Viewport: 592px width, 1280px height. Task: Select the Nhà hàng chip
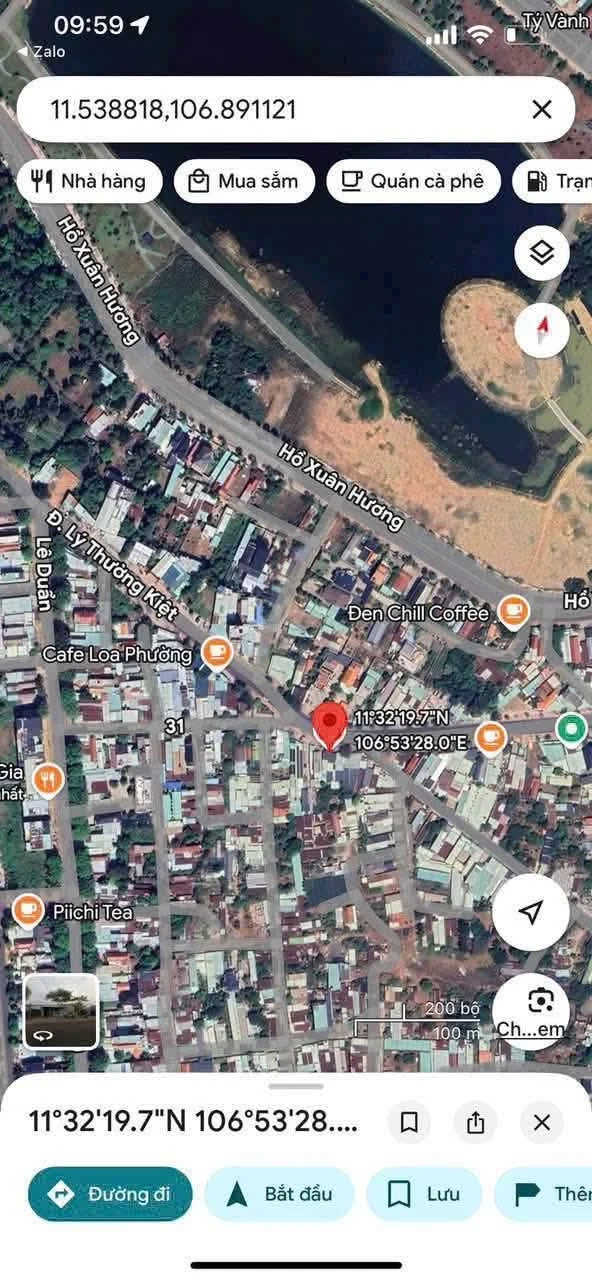coord(89,181)
